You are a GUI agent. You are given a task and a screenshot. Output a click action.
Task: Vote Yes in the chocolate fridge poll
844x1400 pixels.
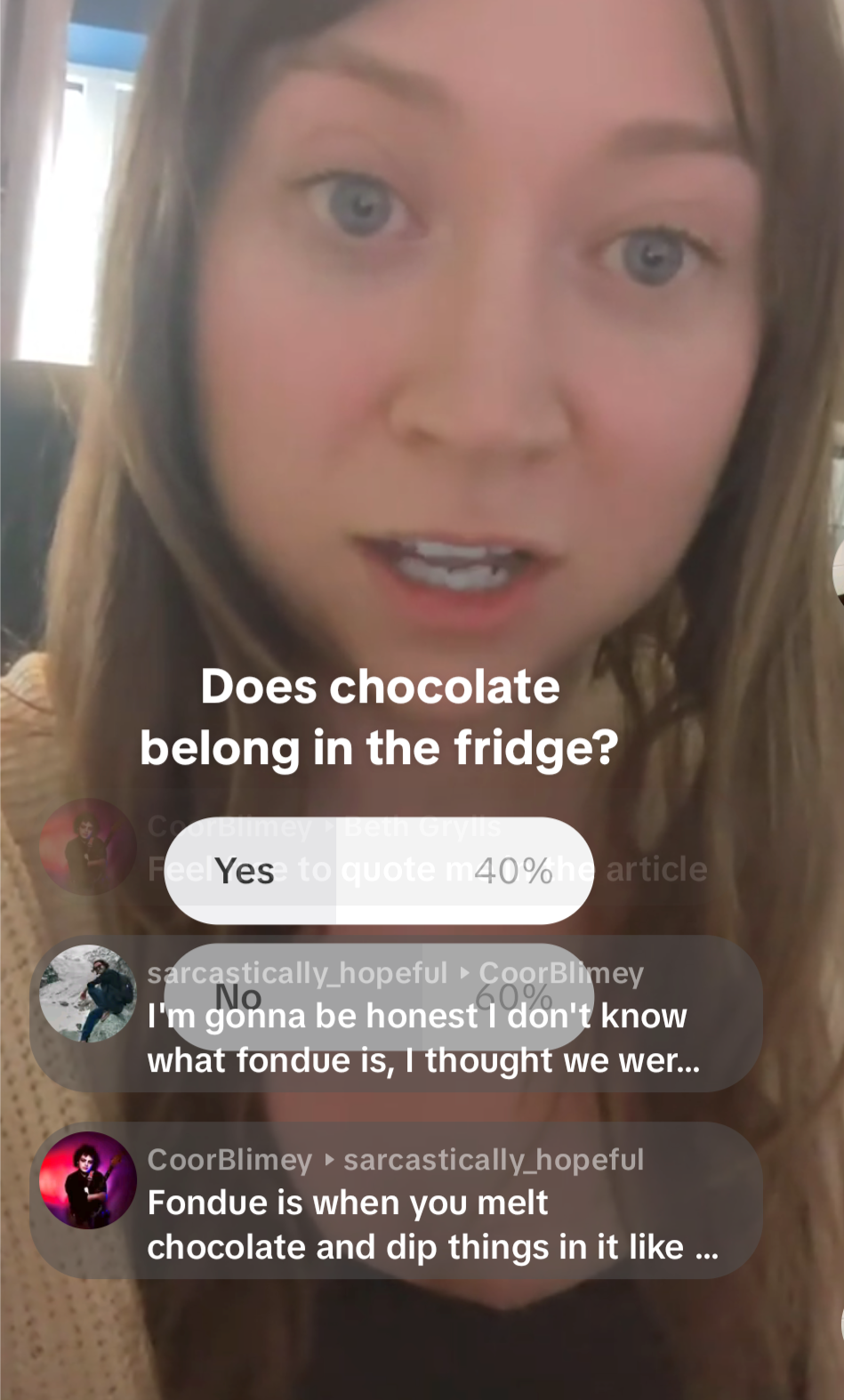point(379,870)
